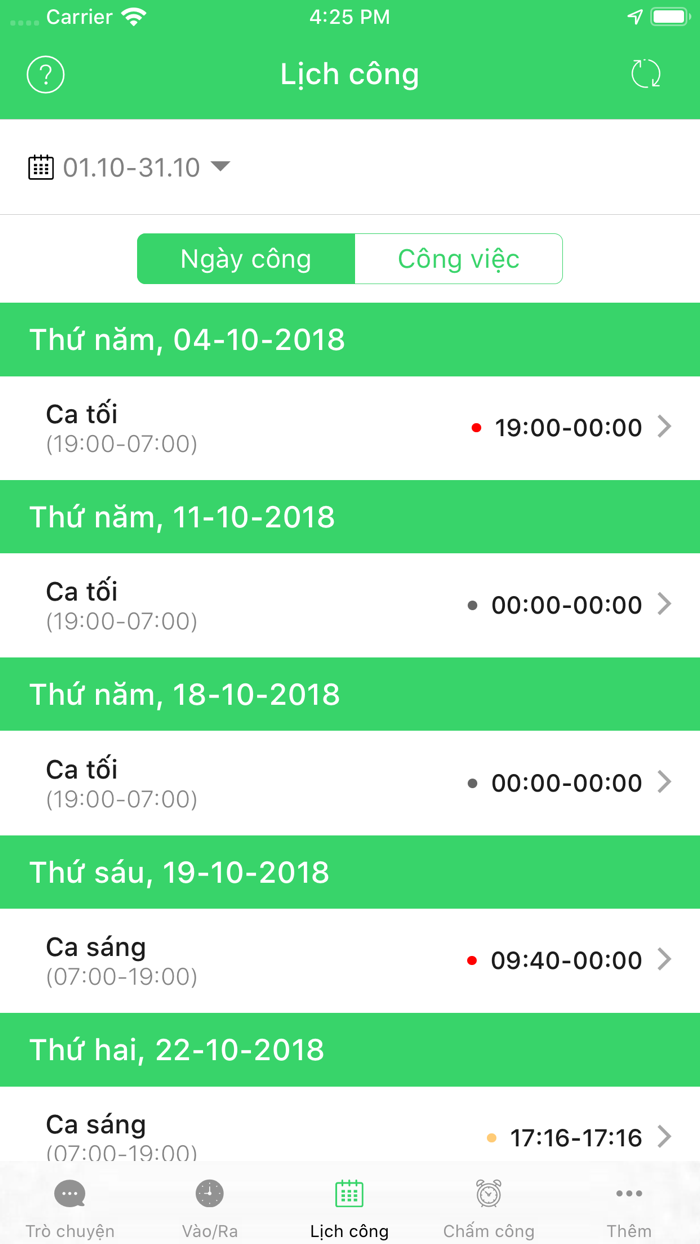
Task: Tap the Lịch công tab
Action: click(349, 1207)
